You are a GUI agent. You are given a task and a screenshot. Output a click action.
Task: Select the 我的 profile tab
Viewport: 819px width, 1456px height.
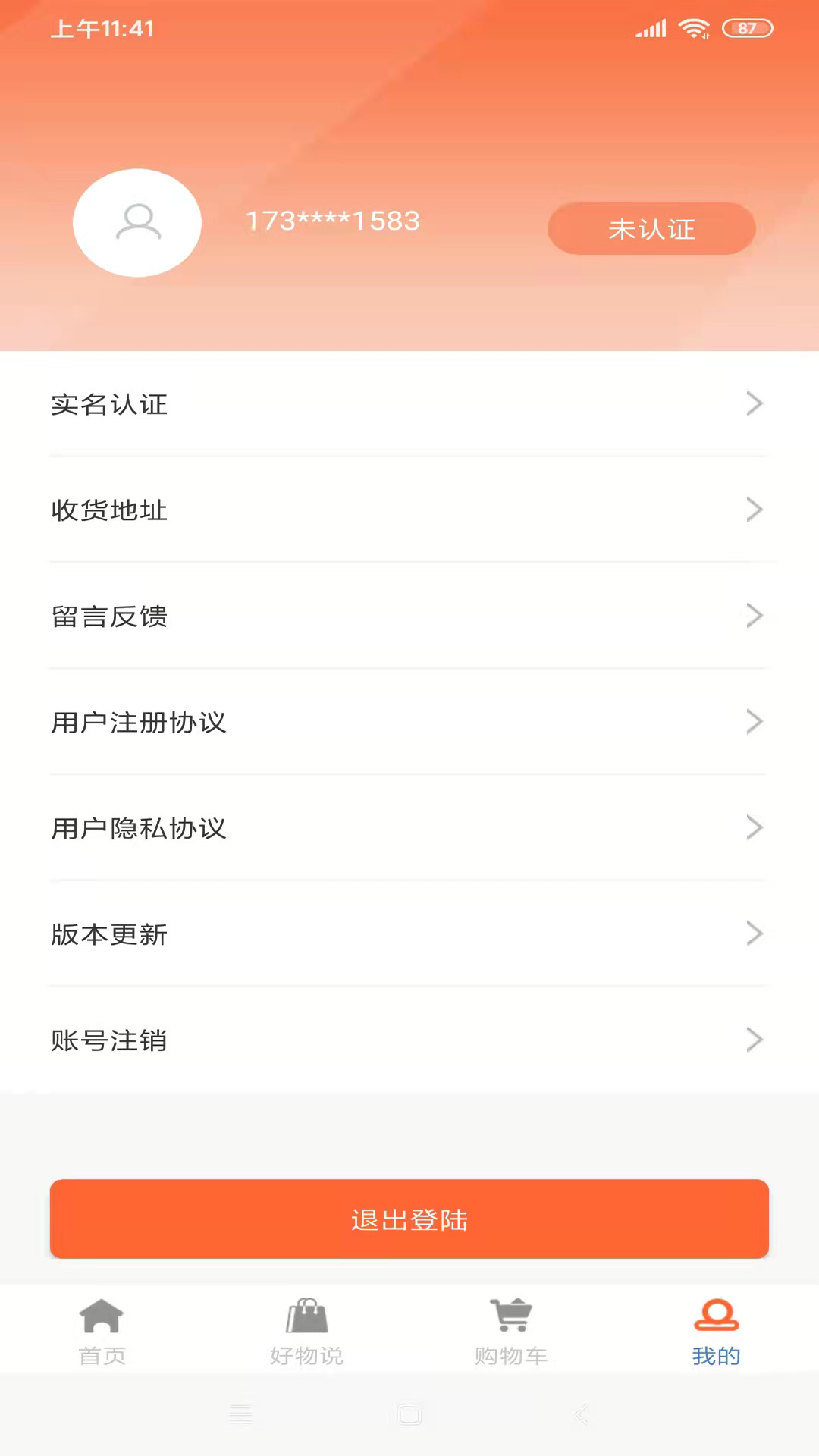(716, 1332)
